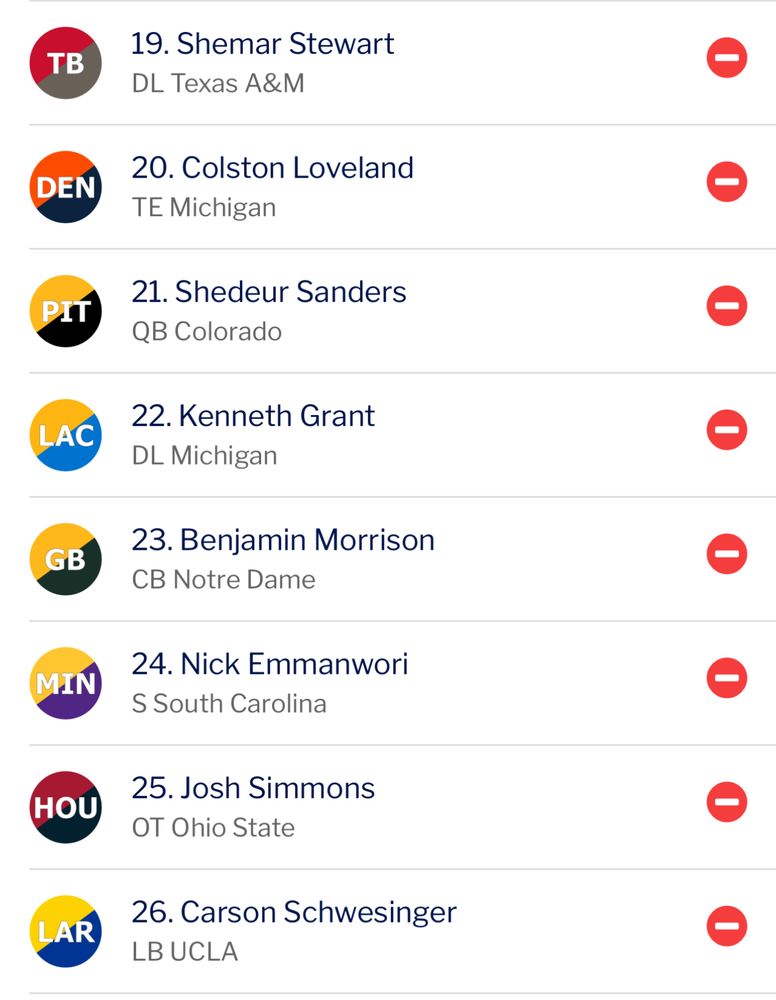Remove Nick Emmanwori from pick 24
The height and width of the screenshot is (1000, 776).
(726, 678)
